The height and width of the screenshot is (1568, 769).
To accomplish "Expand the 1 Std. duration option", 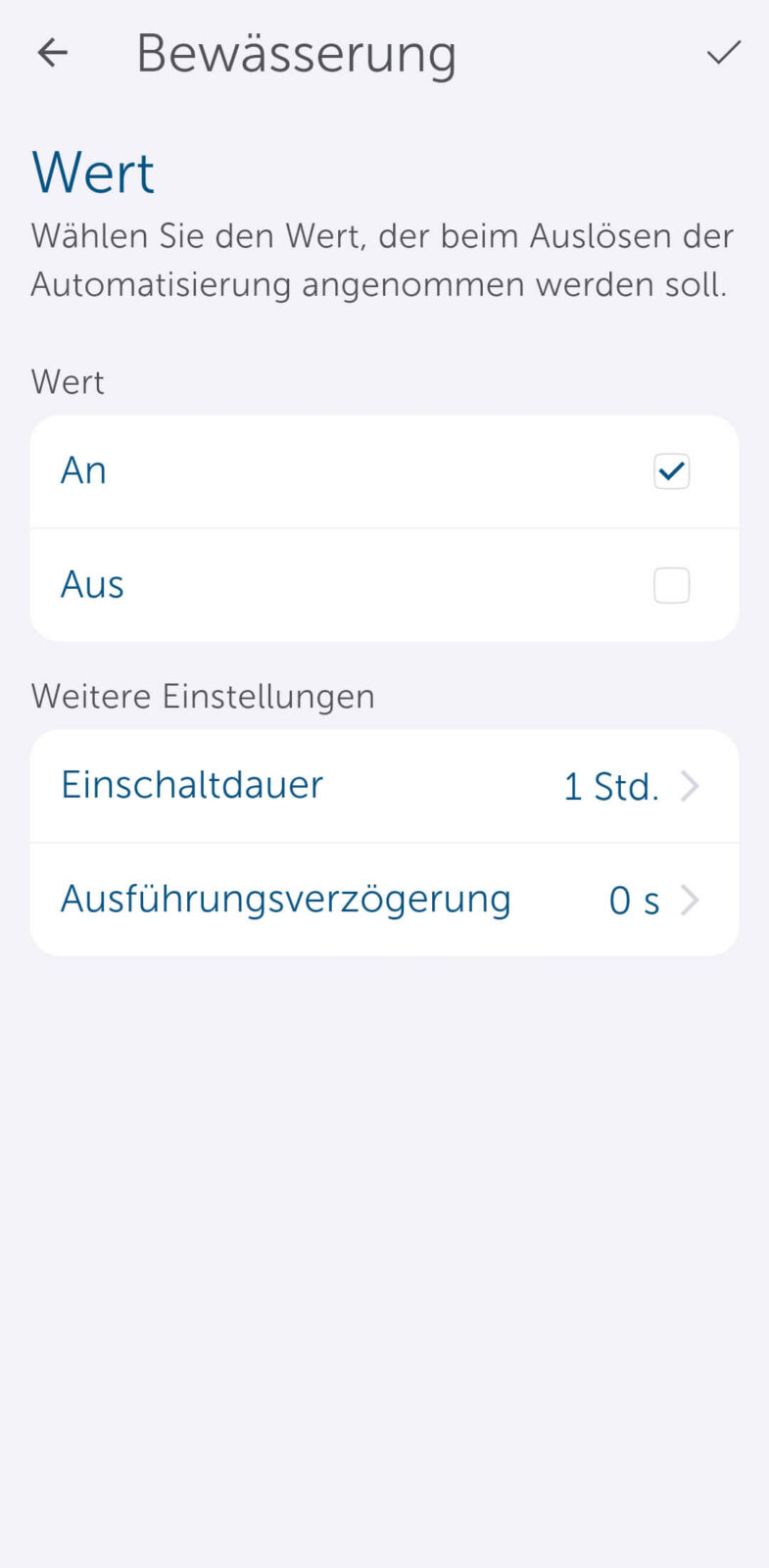I will point(609,785).
